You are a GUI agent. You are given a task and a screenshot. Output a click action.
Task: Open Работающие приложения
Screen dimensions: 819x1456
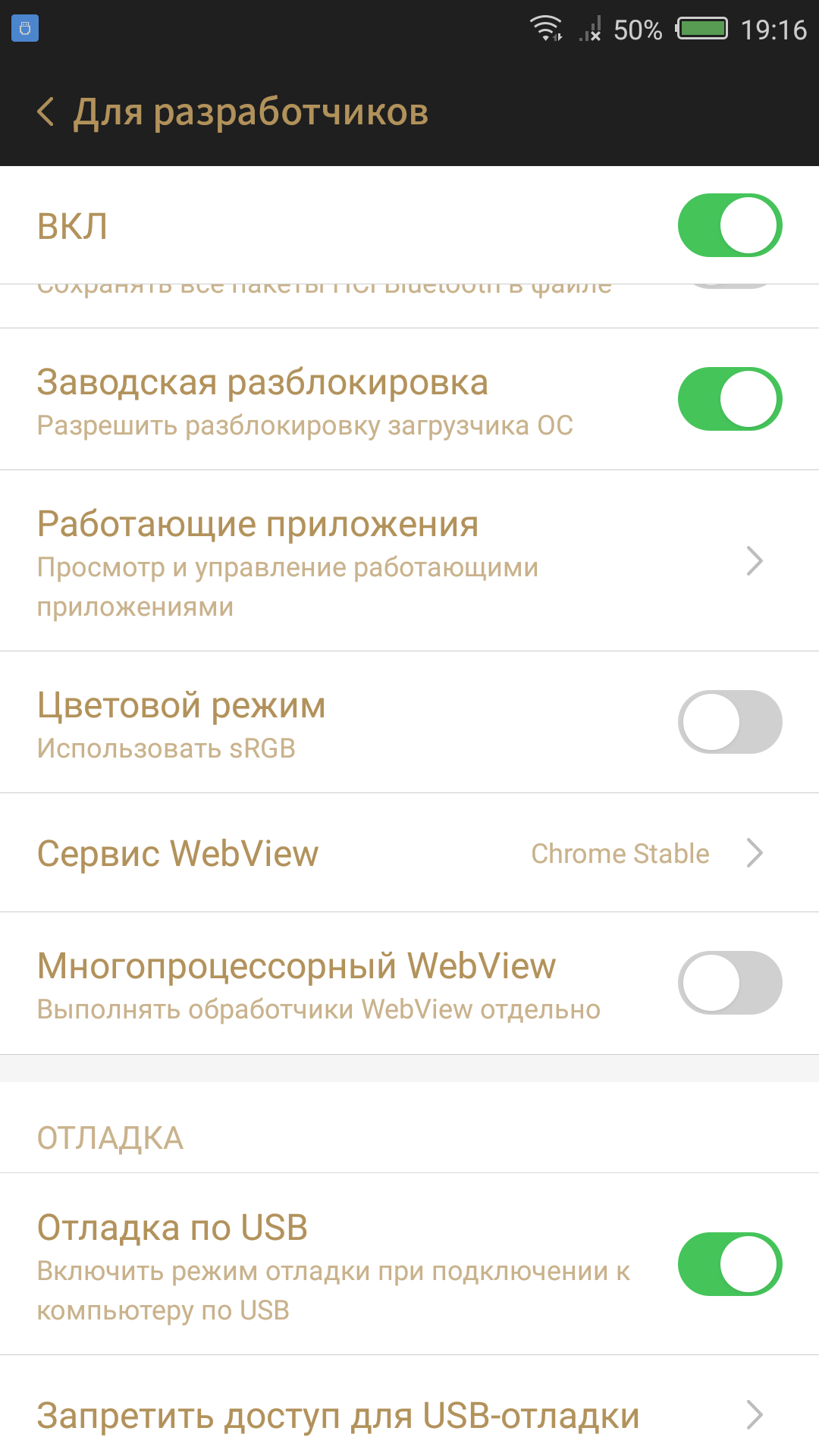pyautogui.click(x=409, y=561)
